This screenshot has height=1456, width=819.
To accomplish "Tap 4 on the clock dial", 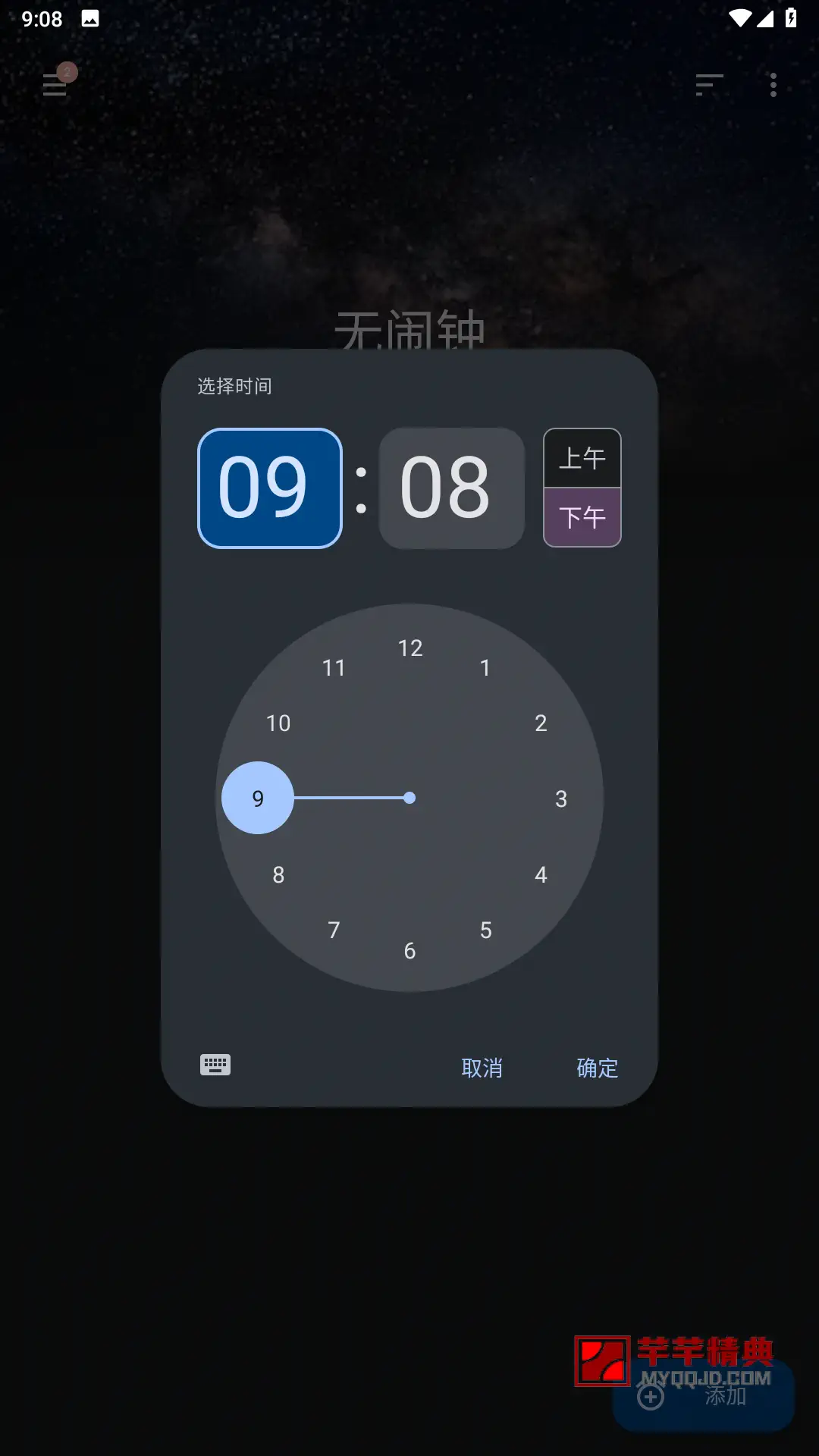I will 541,874.
